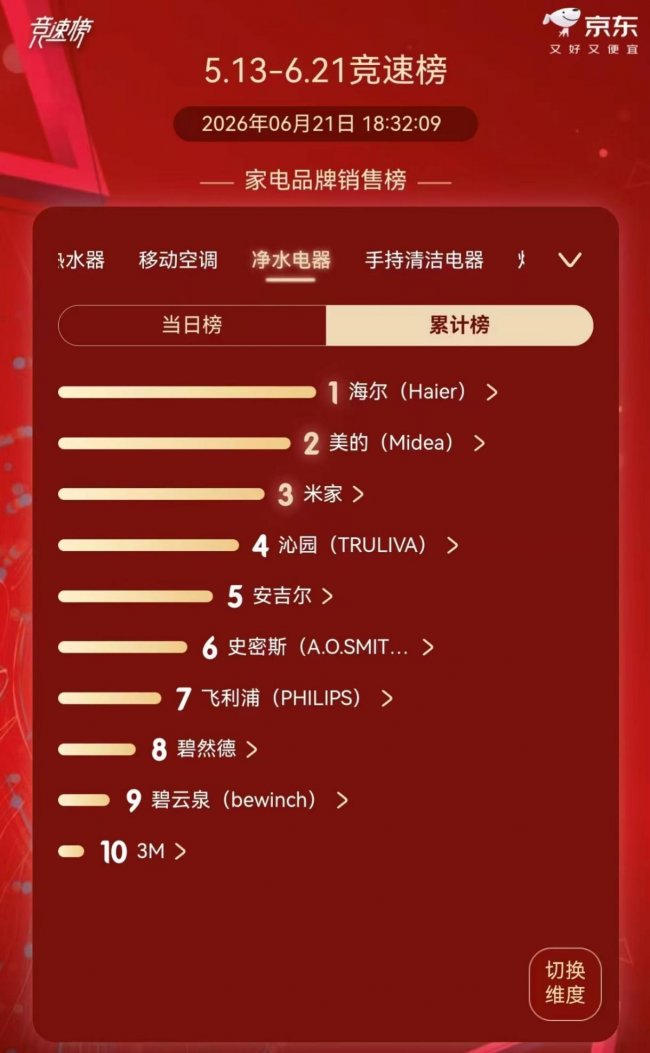Open the 安吉尔 brand entry
650x1053 pixels.
[293, 596]
